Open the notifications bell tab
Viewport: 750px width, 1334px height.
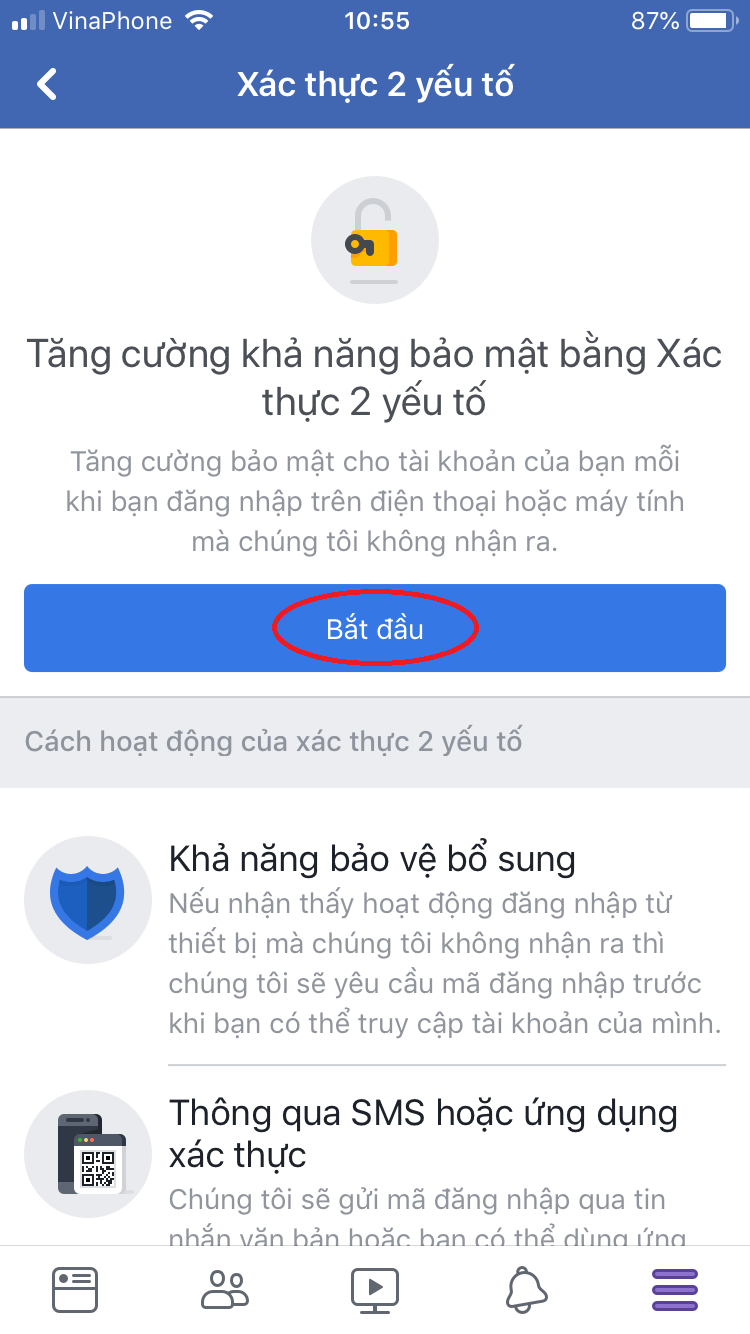coord(526,1290)
